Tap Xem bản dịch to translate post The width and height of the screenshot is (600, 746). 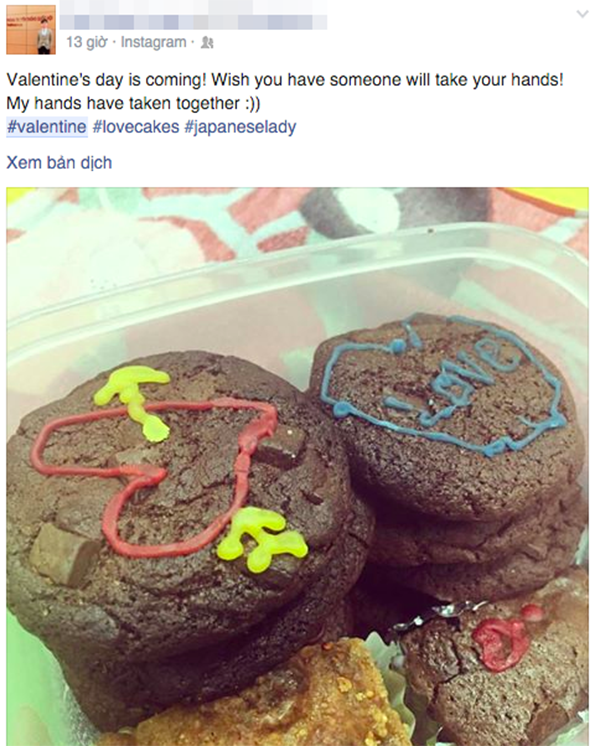[x=59, y=162]
